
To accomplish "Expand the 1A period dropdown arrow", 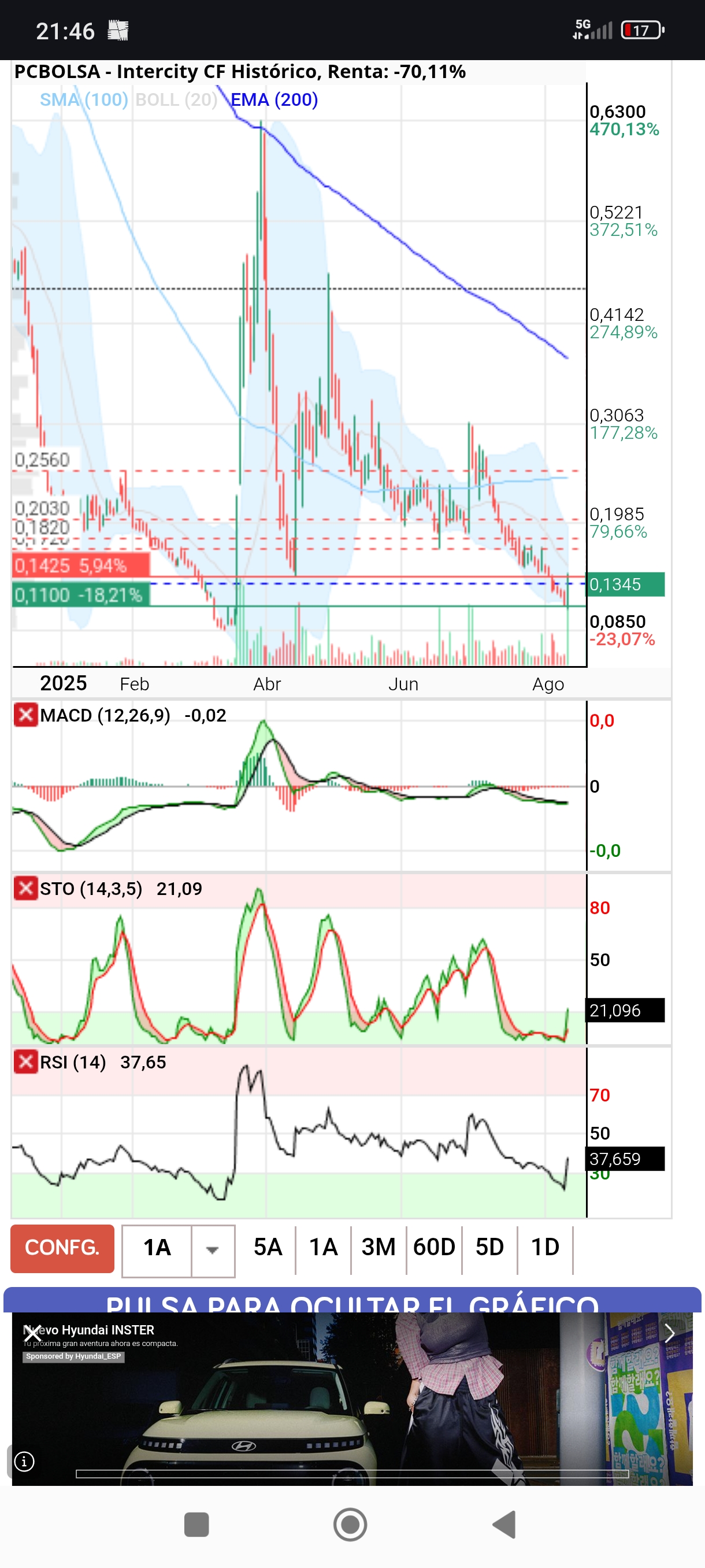I will pyautogui.click(x=212, y=1250).
